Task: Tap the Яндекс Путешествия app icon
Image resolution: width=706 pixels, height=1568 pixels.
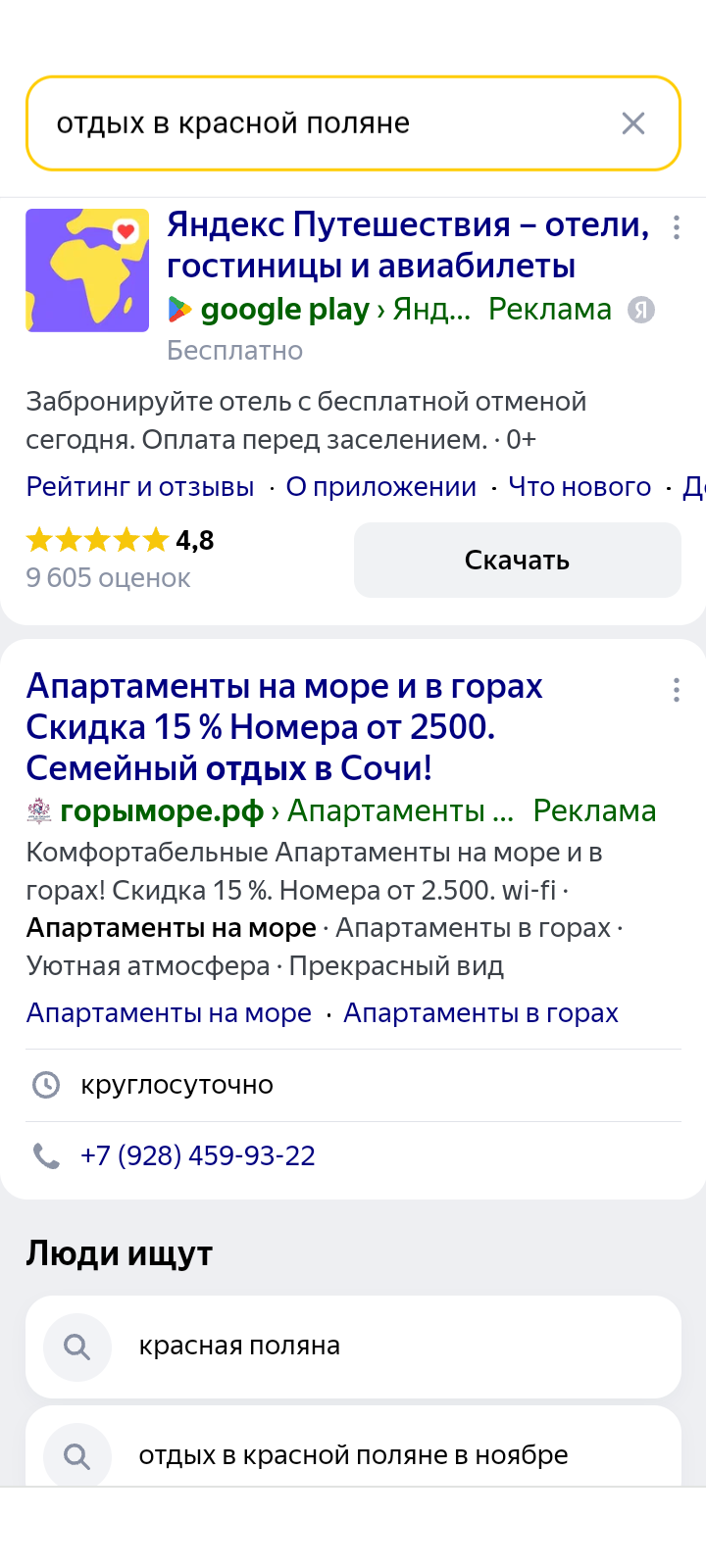Action: pyautogui.click(x=87, y=270)
